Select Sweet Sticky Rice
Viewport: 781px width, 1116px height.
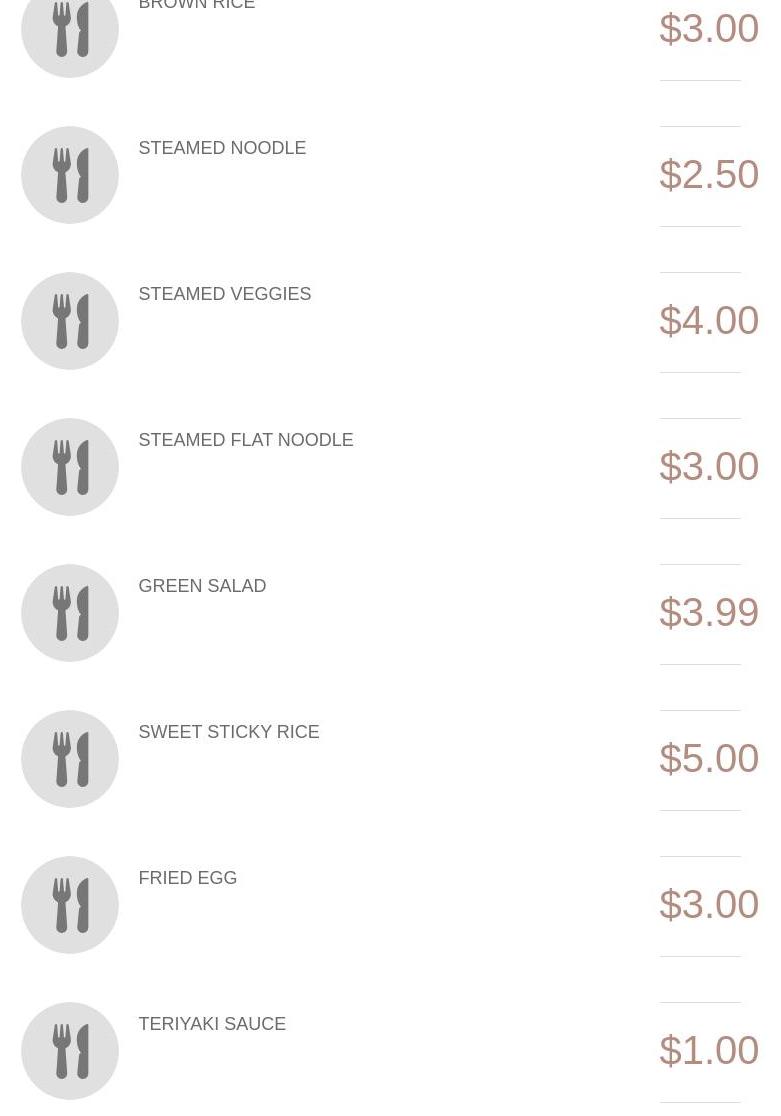[228, 732]
